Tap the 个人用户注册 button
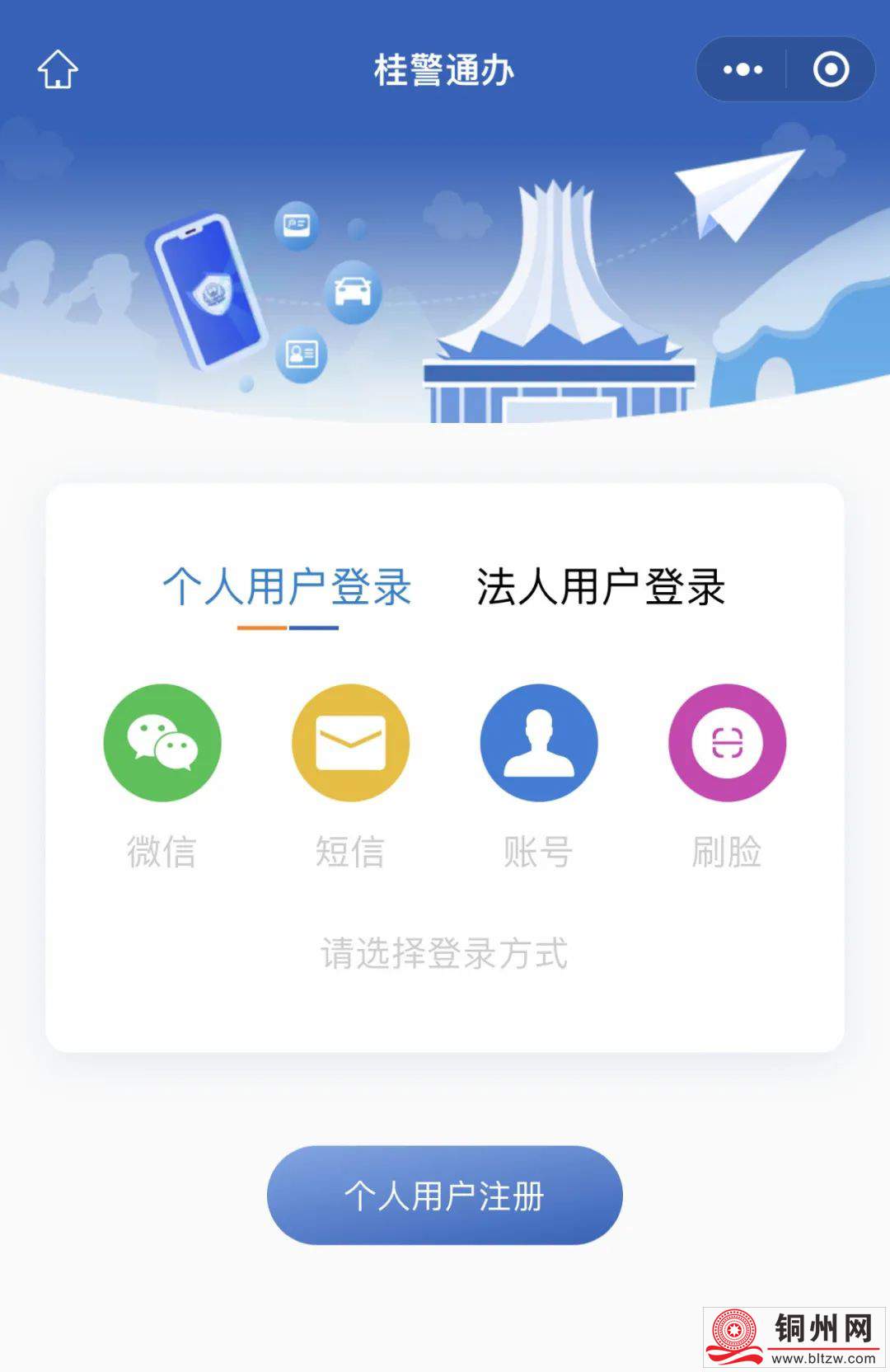Screen dimensions: 890x1372 point(444,1195)
